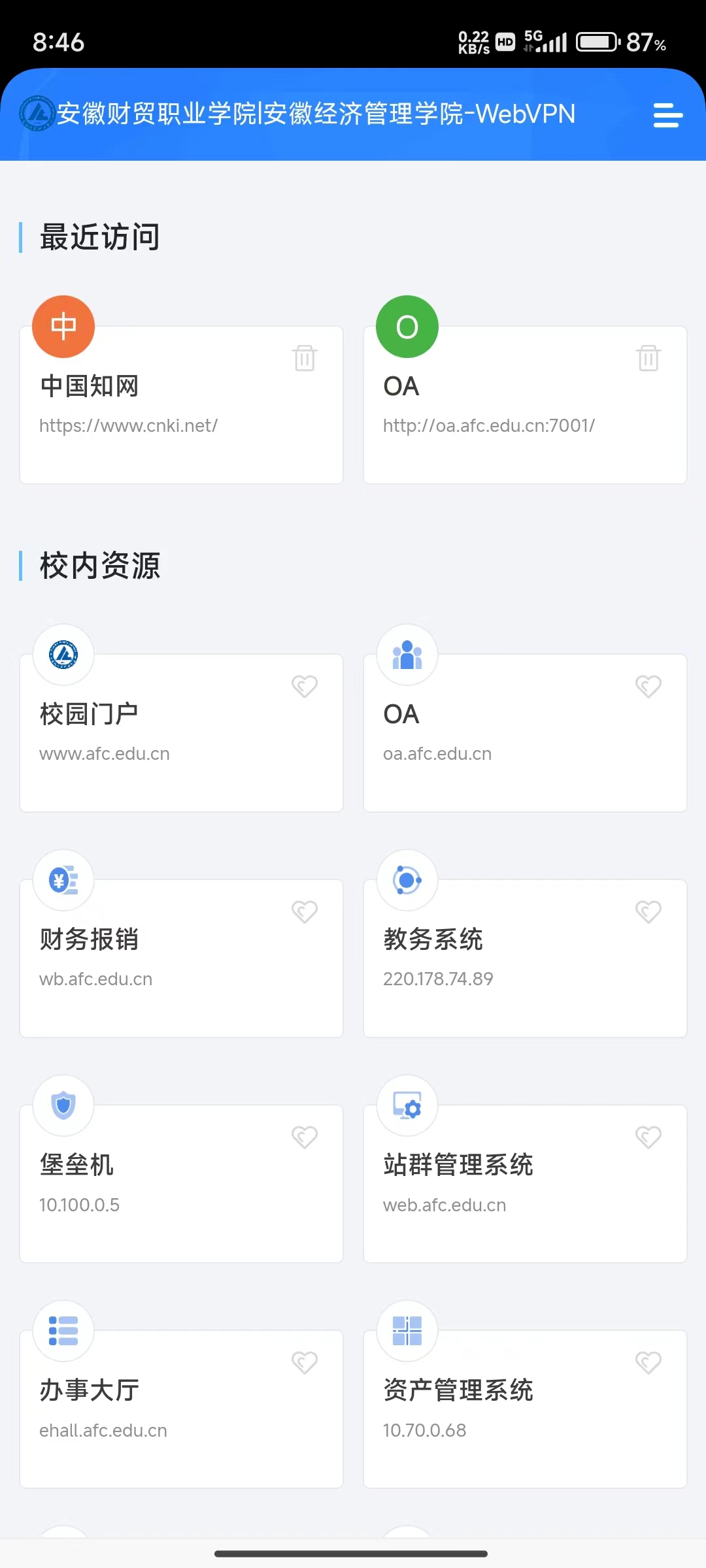Open the 办事大厅 card
Viewport: 706px width, 1568px height.
pyautogui.click(x=180, y=1409)
